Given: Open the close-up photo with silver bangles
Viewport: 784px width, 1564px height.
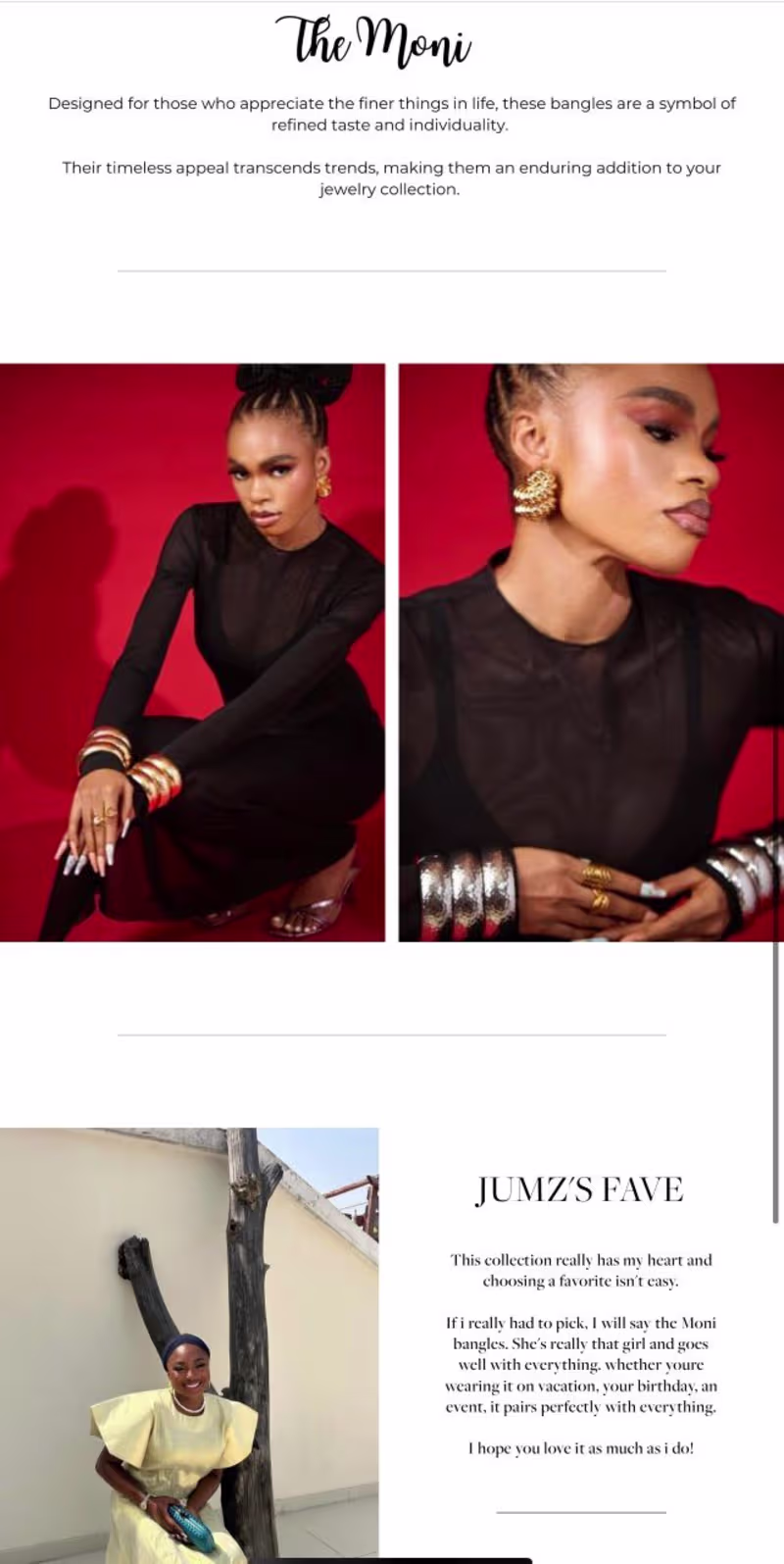Looking at the screenshot, I should click(x=591, y=652).
